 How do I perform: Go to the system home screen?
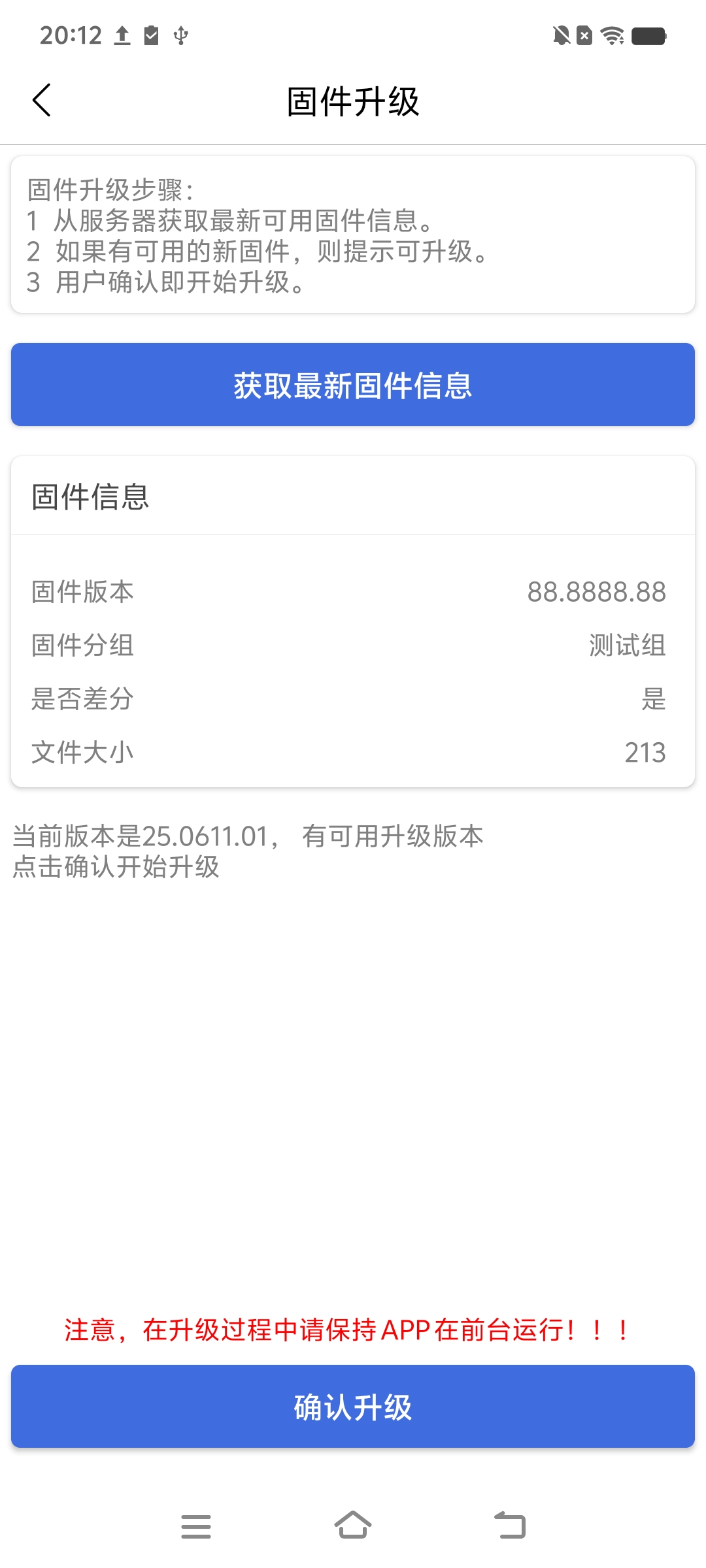(x=353, y=1526)
